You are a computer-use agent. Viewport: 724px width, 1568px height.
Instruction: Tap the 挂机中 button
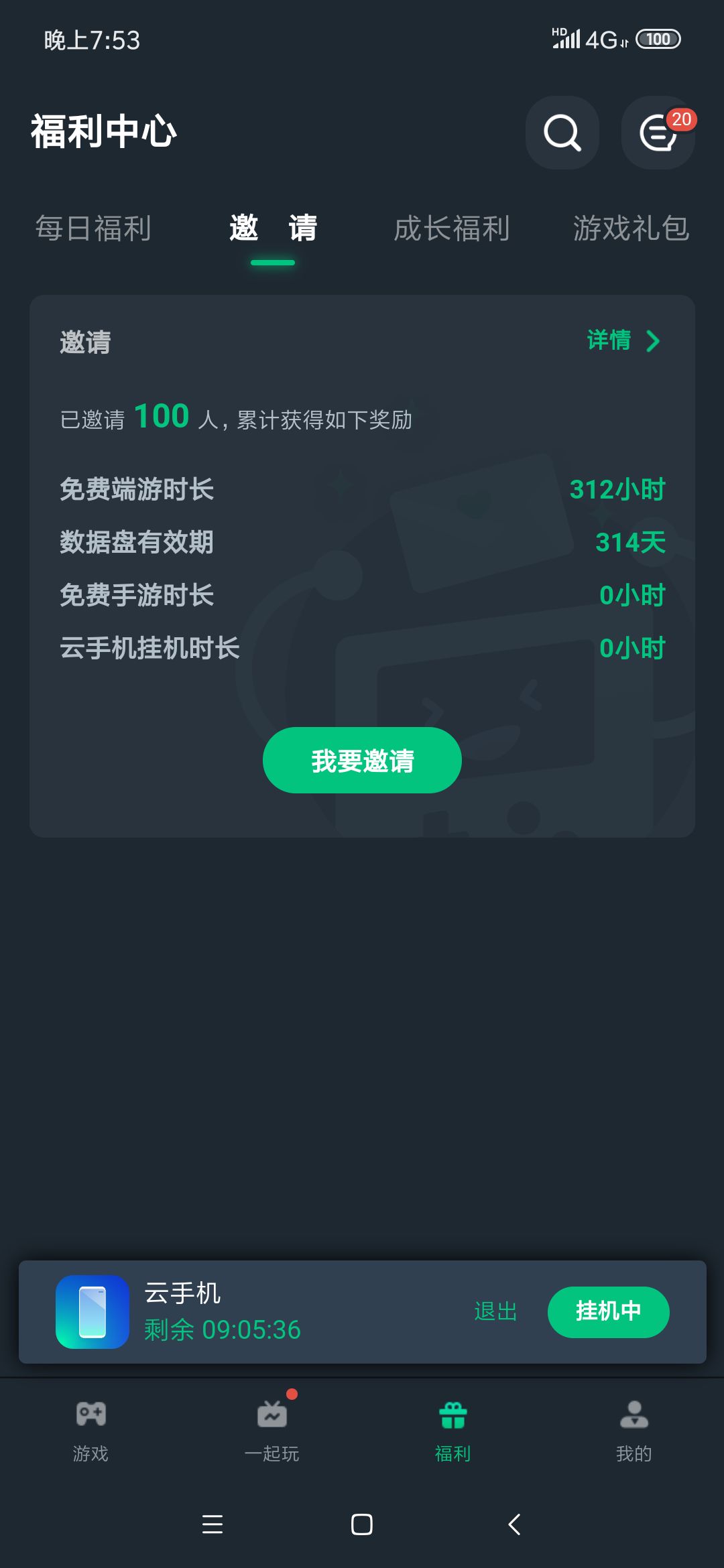(608, 1311)
